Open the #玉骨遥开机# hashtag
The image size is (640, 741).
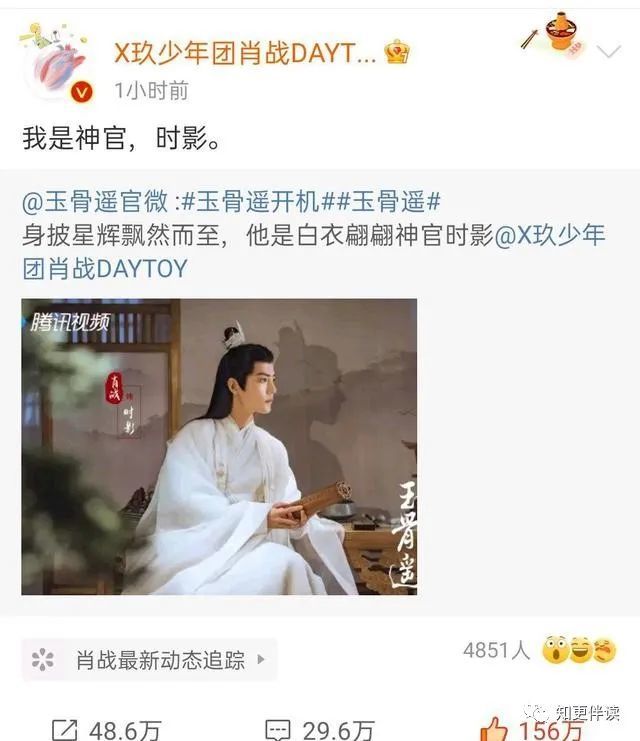pyautogui.click(x=251, y=201)
